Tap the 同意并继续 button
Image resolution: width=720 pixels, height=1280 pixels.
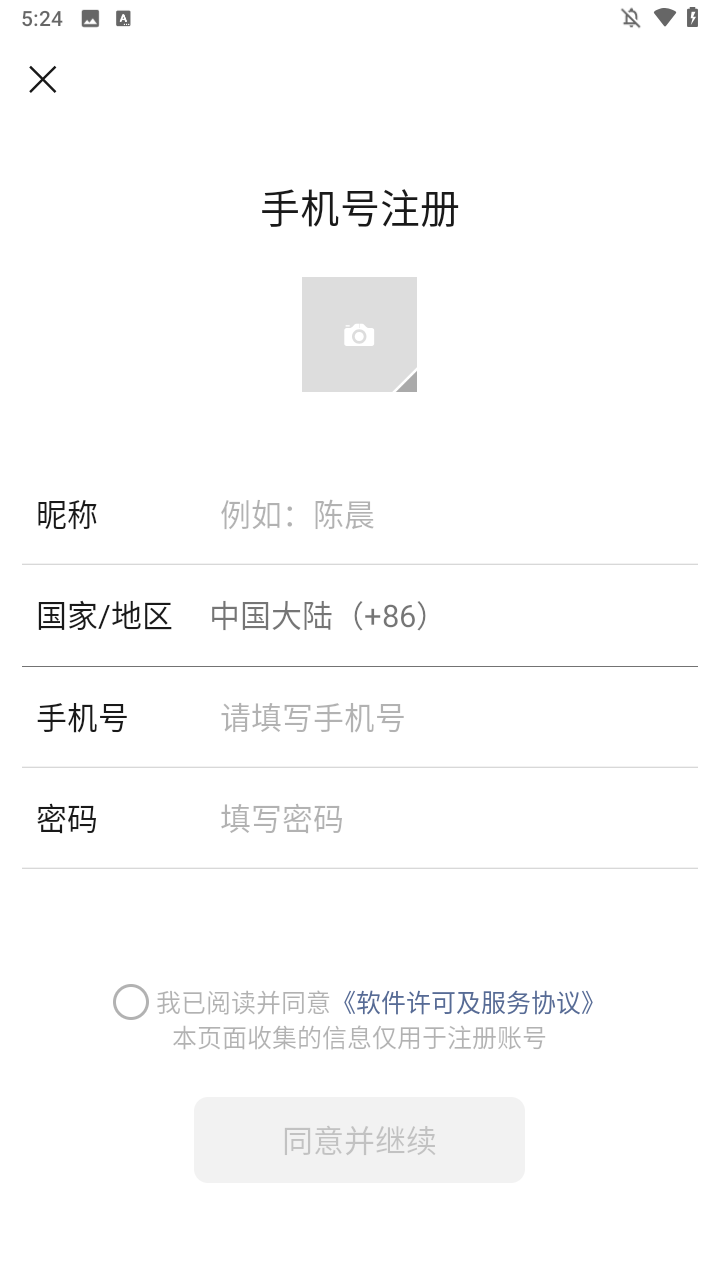[359, 1140]
